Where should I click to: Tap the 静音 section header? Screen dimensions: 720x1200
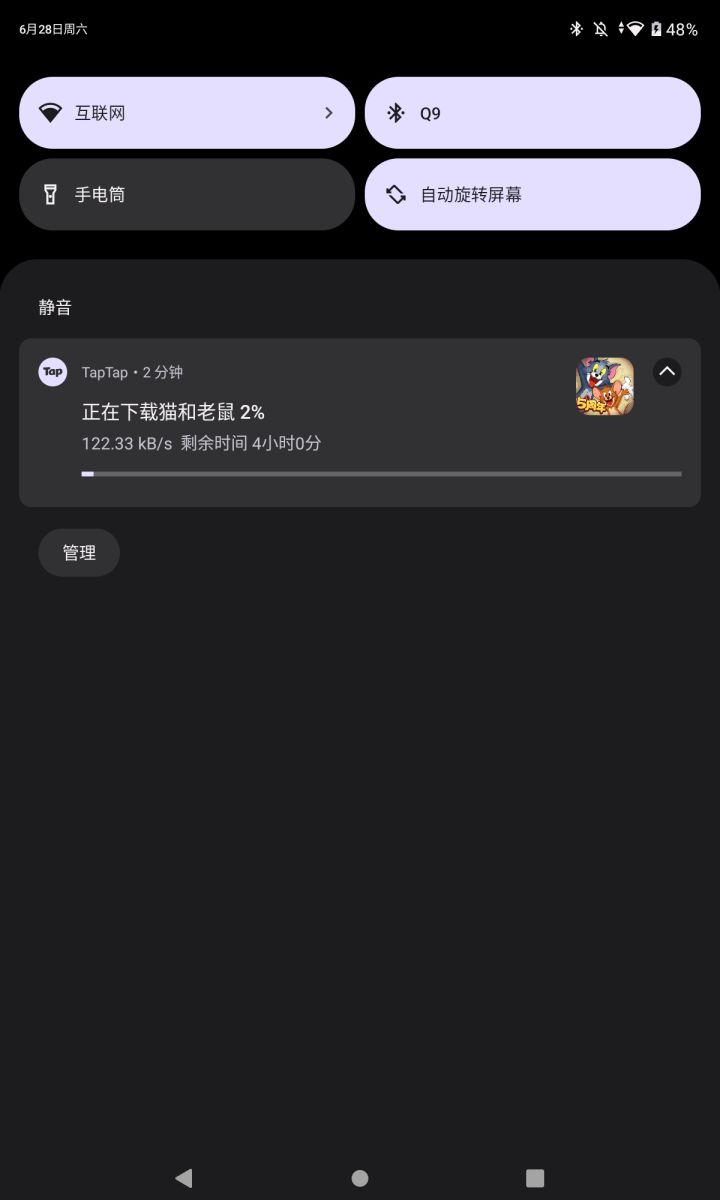[53, 307]
